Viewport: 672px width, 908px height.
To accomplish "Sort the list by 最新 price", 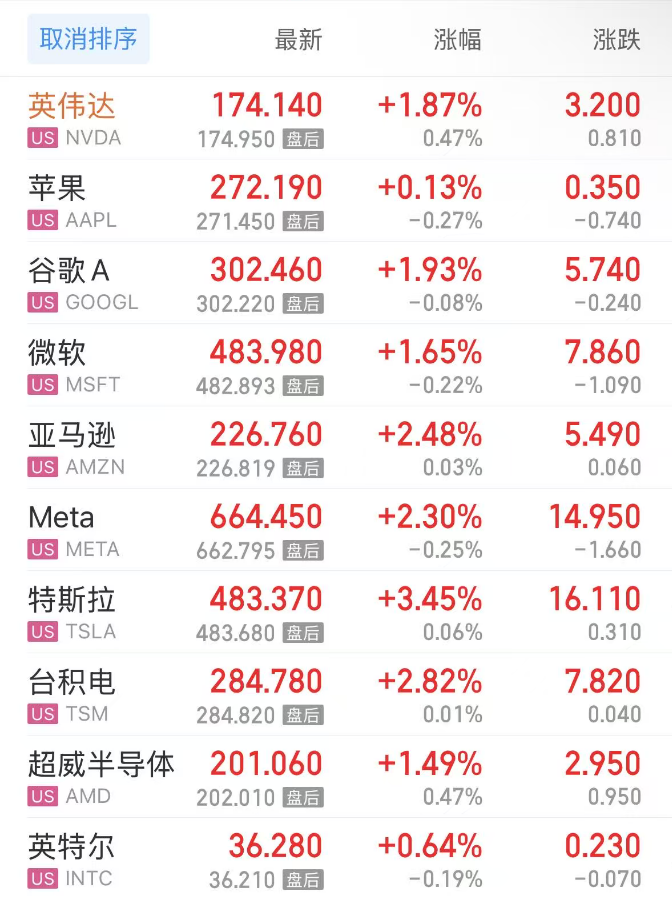I will click(298, 40).
